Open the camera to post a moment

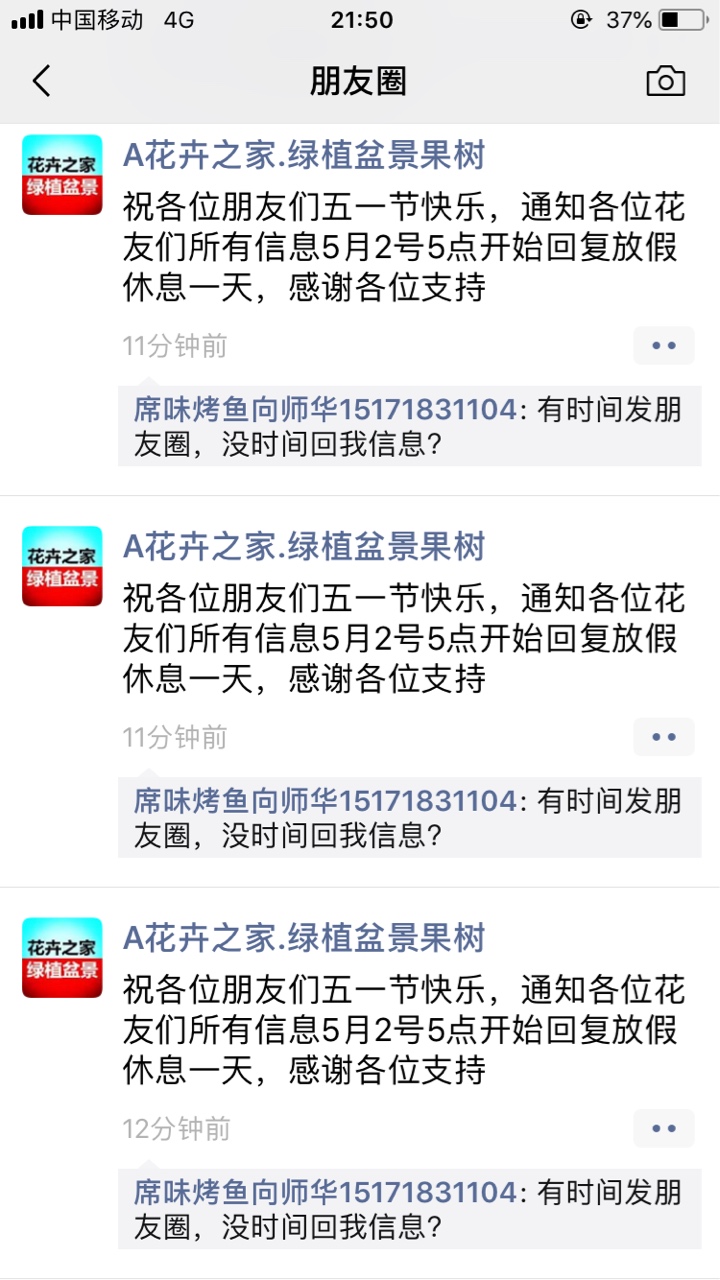(x=666, y=81)
